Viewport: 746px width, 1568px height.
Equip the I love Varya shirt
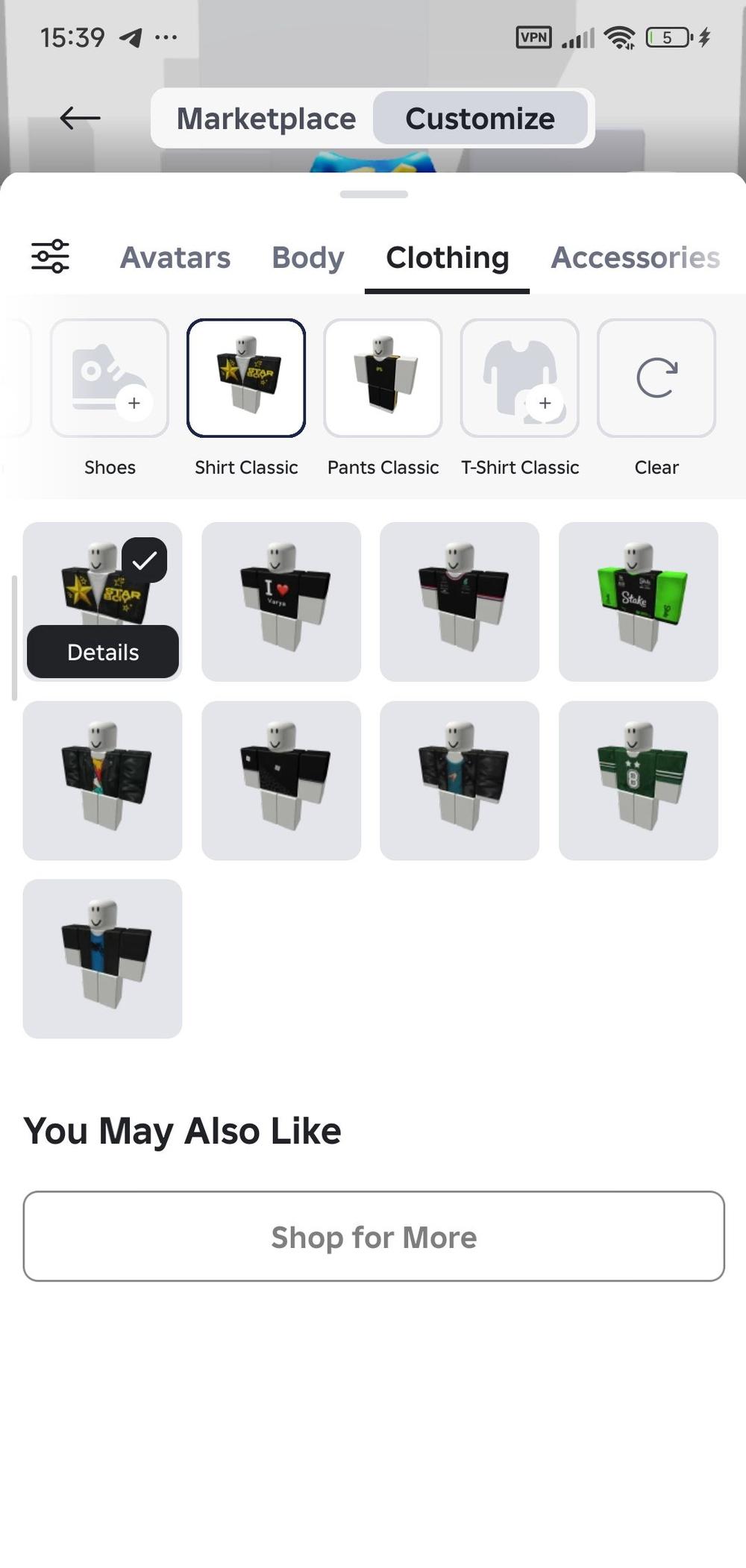pos(281,601)
